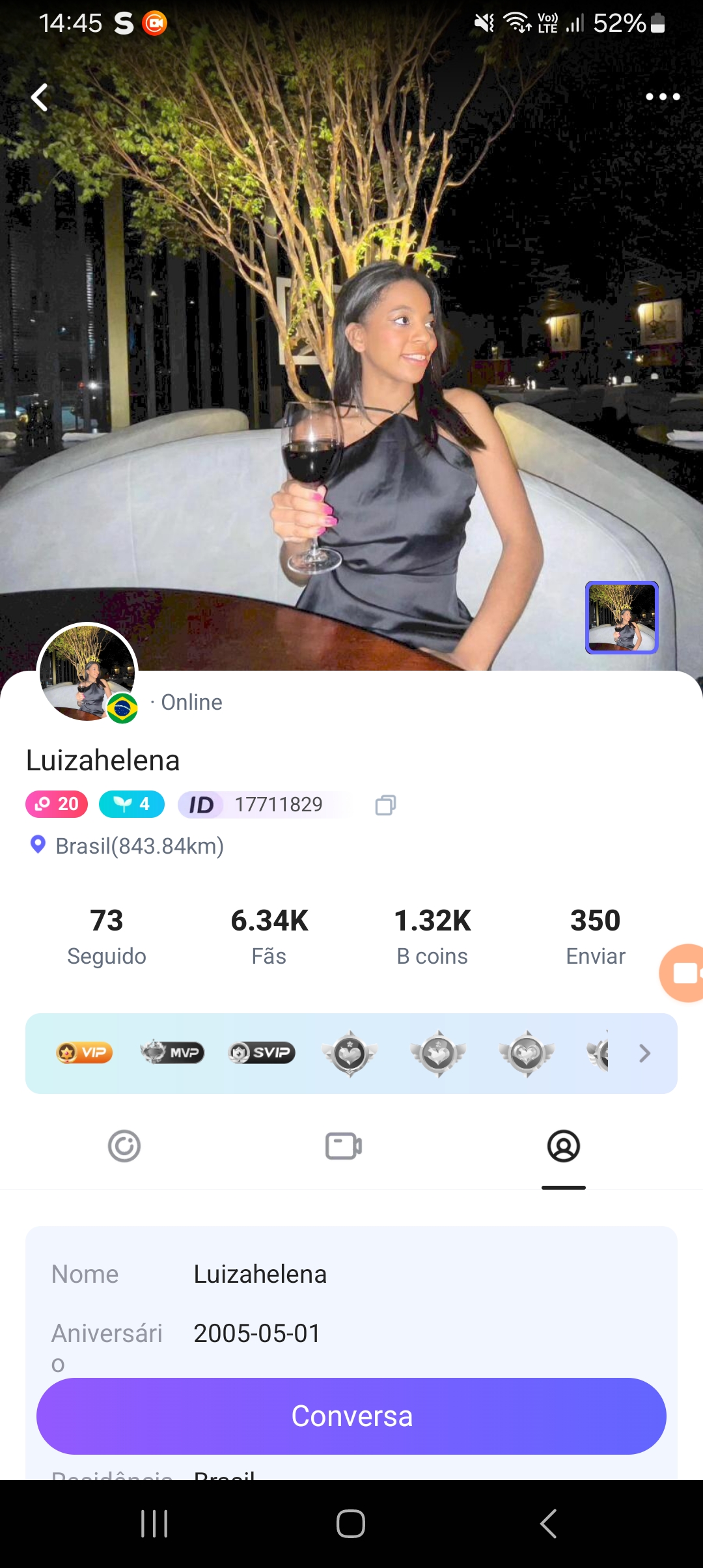The height and width of the screenshot is (1568, 703).
Task: Open the photo thumbnail in the cover
Action: tap(622, 617)
